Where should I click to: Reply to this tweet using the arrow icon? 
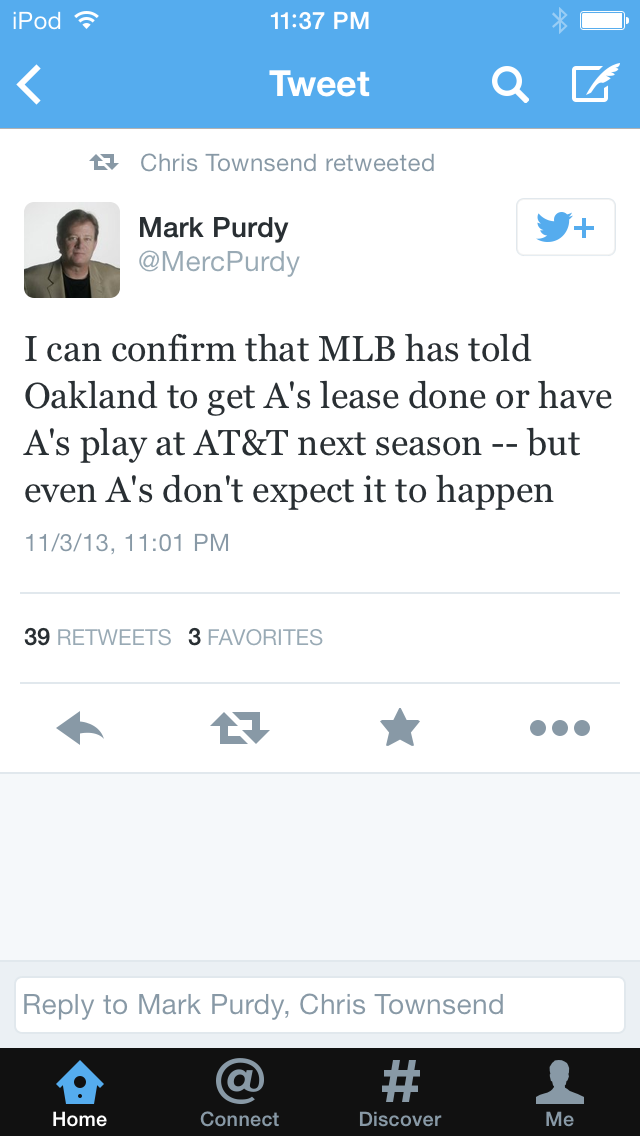click(x=80, y=728)
